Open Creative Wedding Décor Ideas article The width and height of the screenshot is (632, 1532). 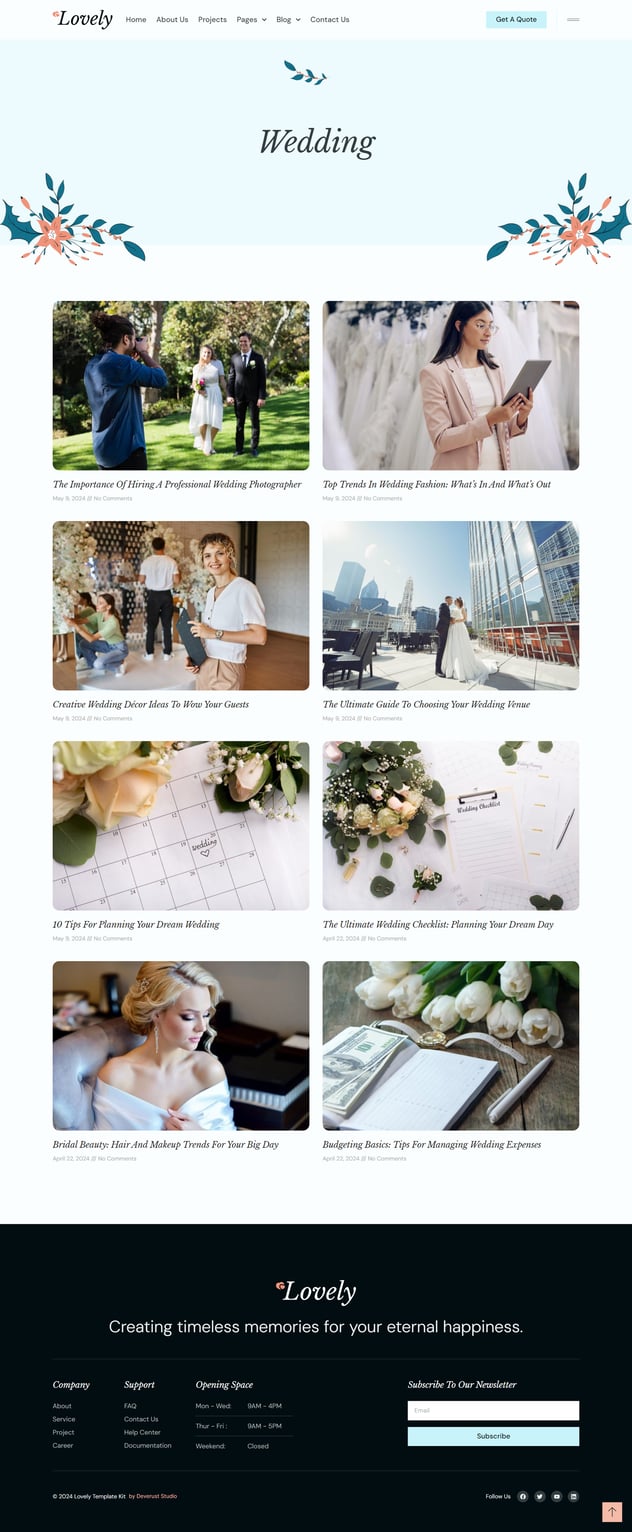click(151, 704)
